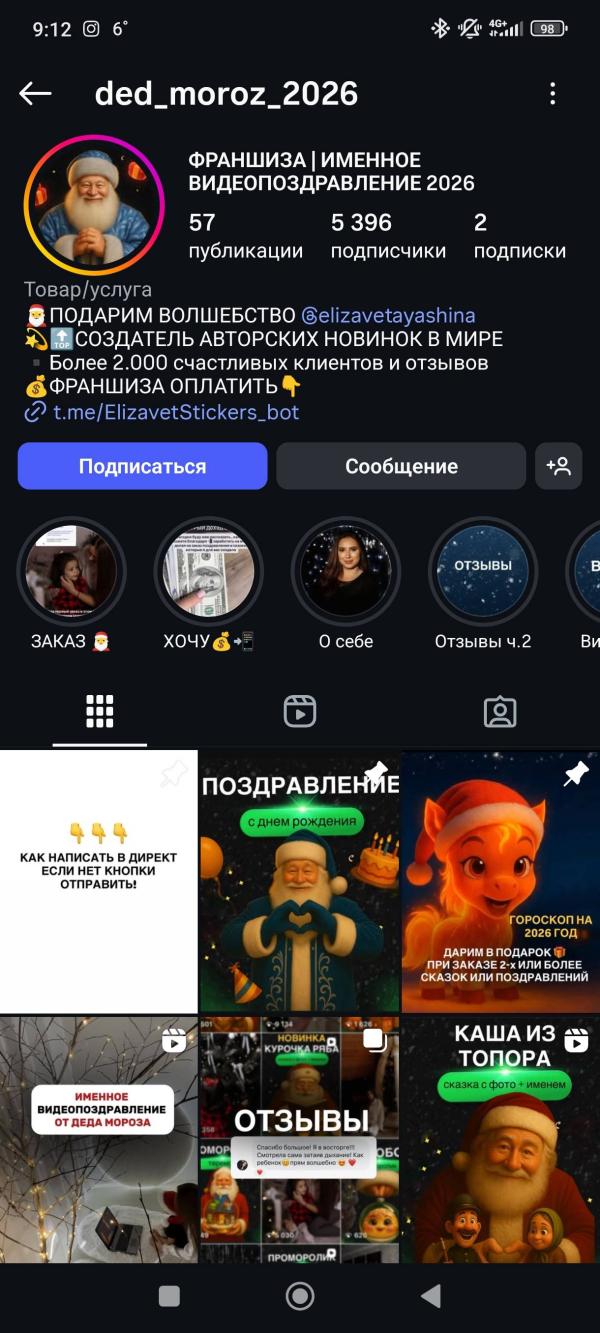Open the О себе highlight
Image resolution: width=600 pixels, height=1333 pixels.
point(346,571)
